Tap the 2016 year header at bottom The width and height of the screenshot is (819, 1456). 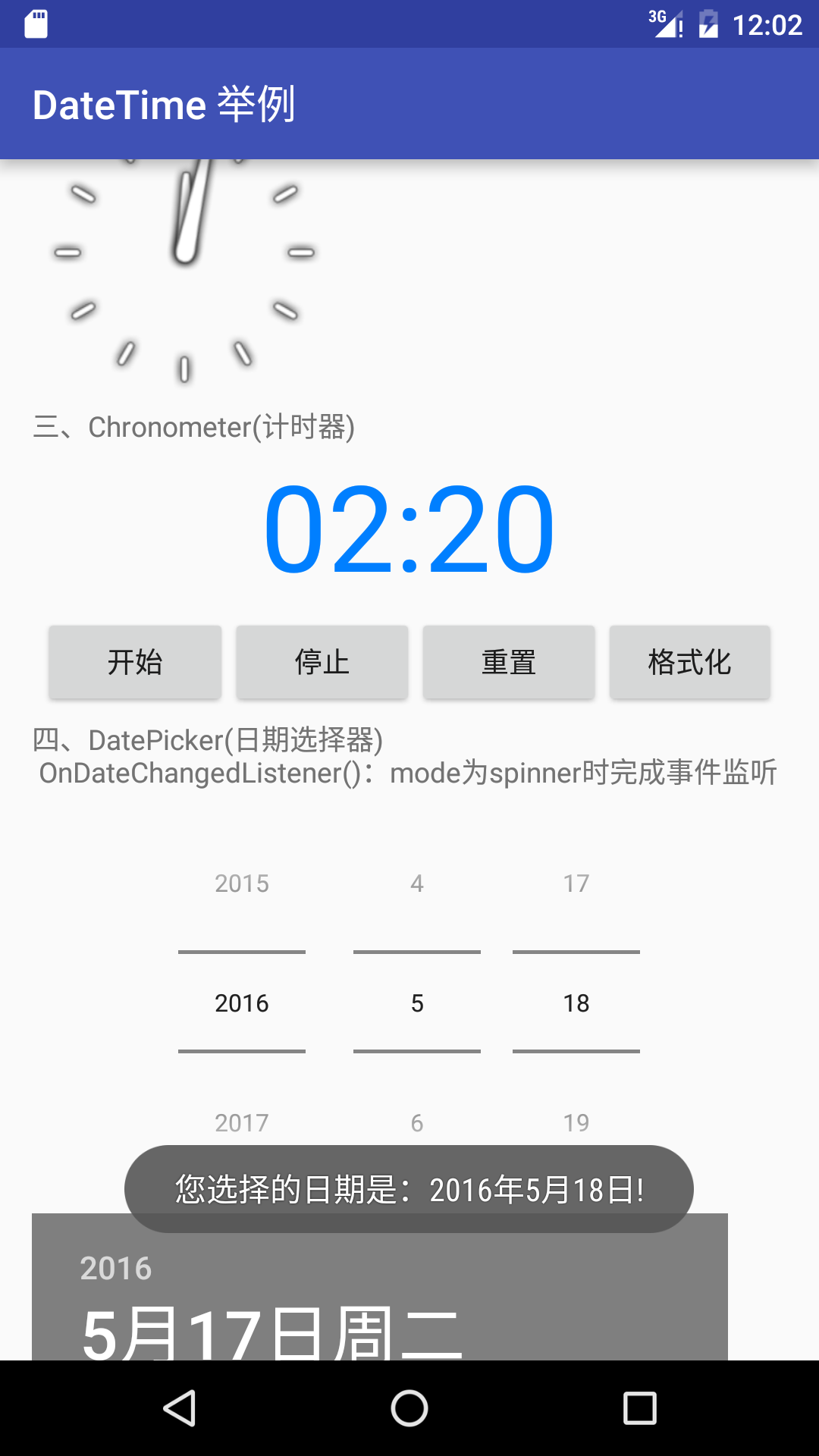[x=118, y=1266]
